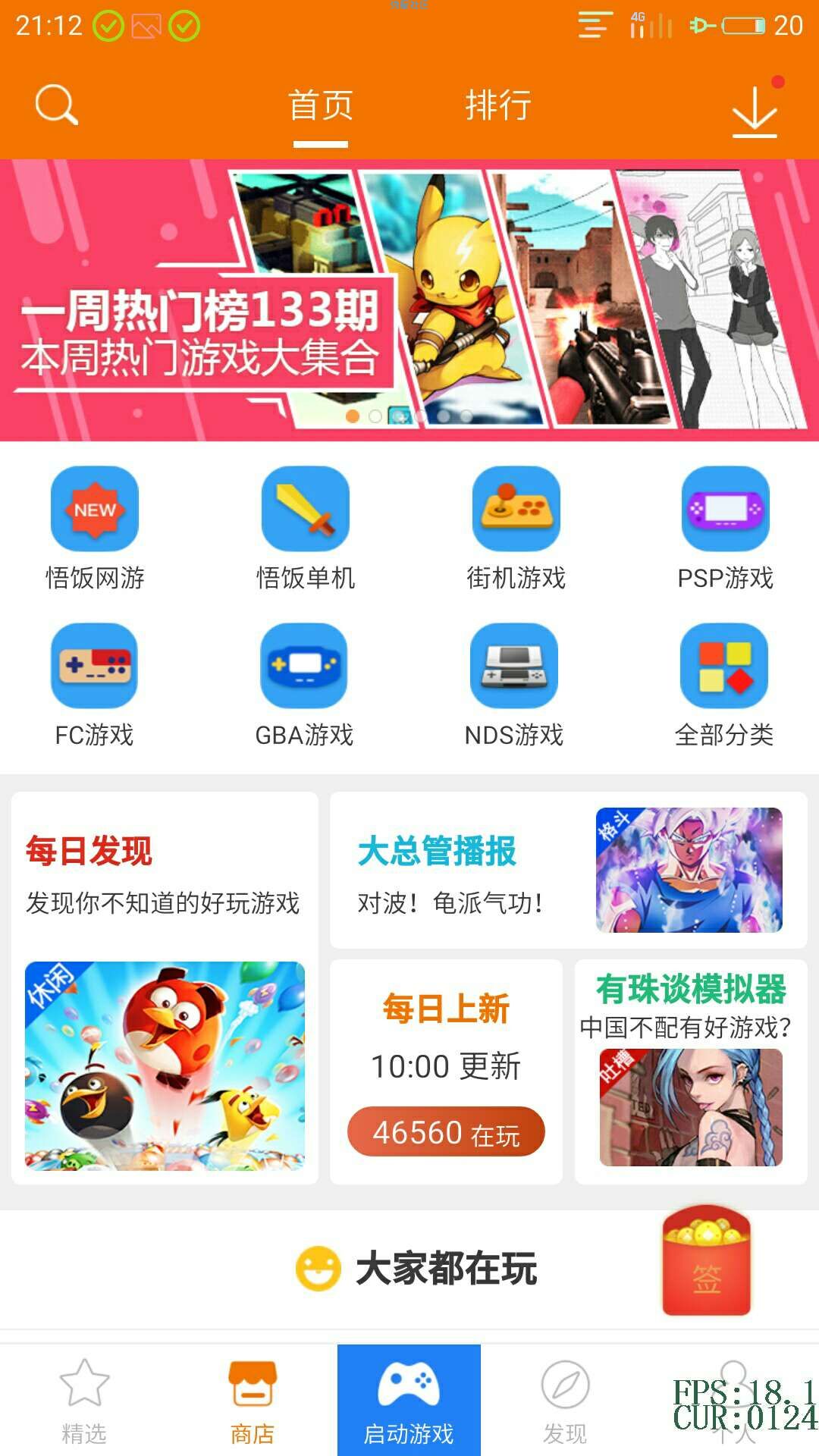Open the 大总管播报 card
Viewport: 819px width, 1456px height.
pyautogui.click(x=568, y=871)
